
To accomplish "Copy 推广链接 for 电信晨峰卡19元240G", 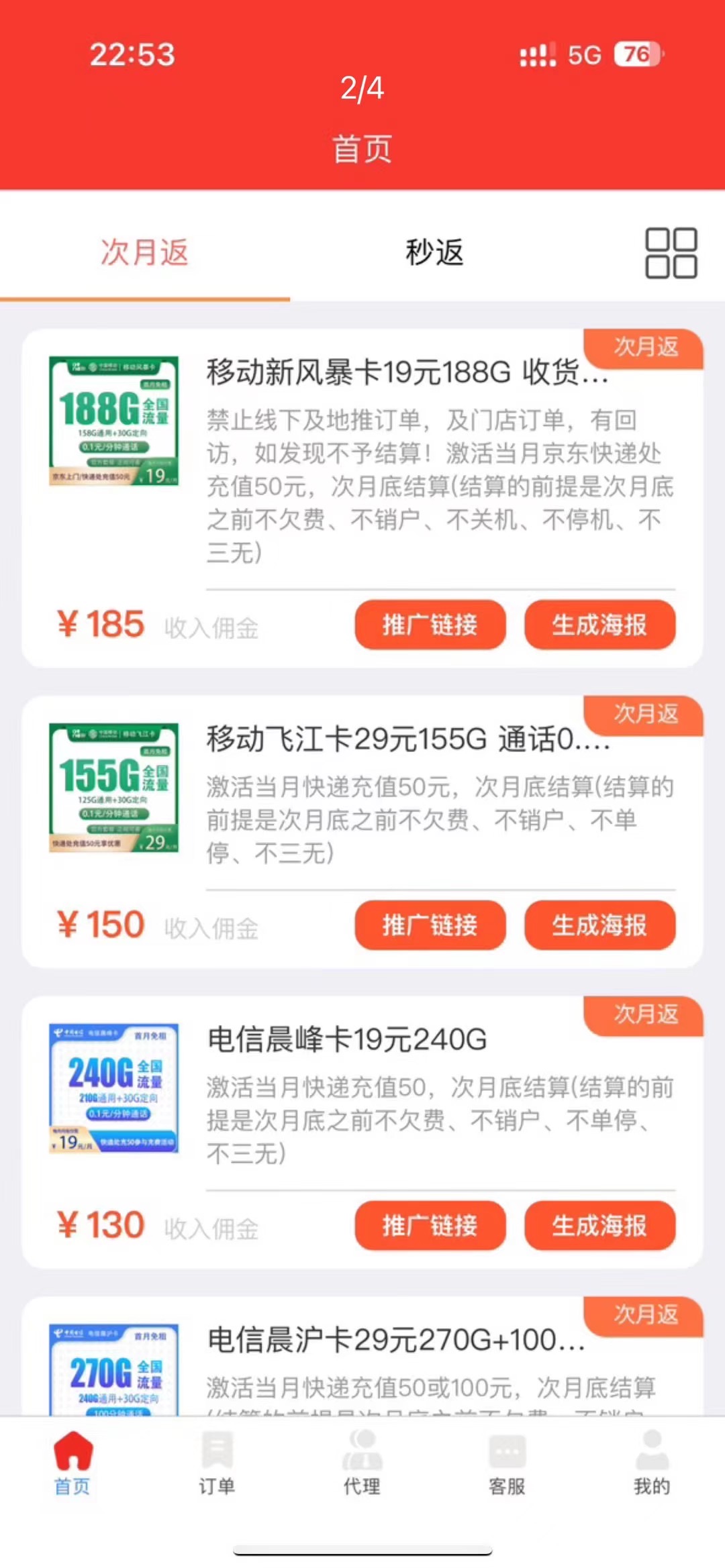I will (x=430, y=1226).
